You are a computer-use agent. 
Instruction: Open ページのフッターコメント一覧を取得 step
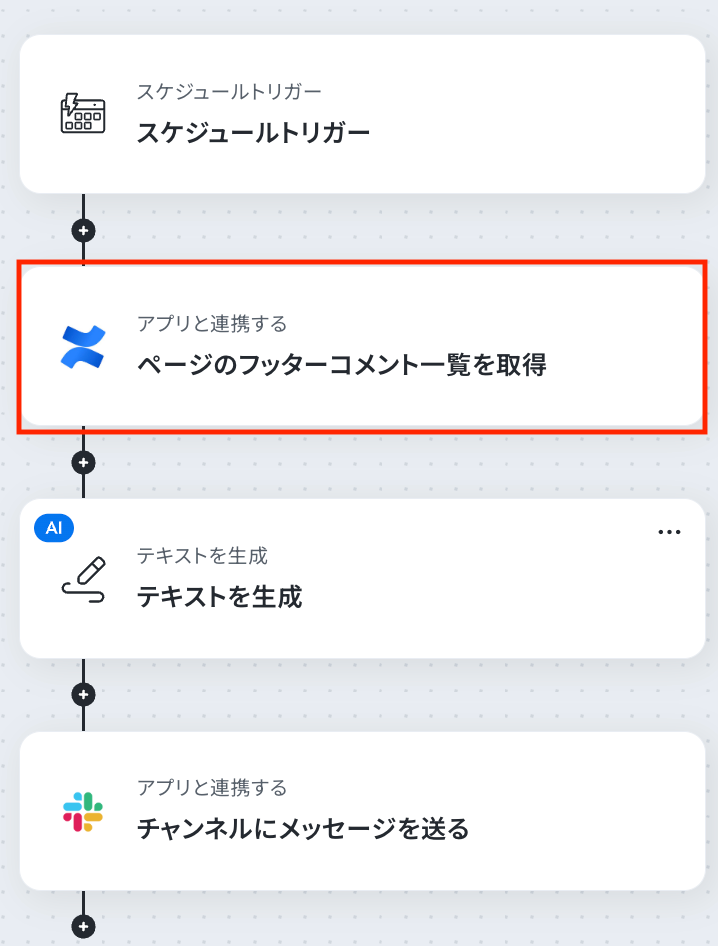pos(362,347)
